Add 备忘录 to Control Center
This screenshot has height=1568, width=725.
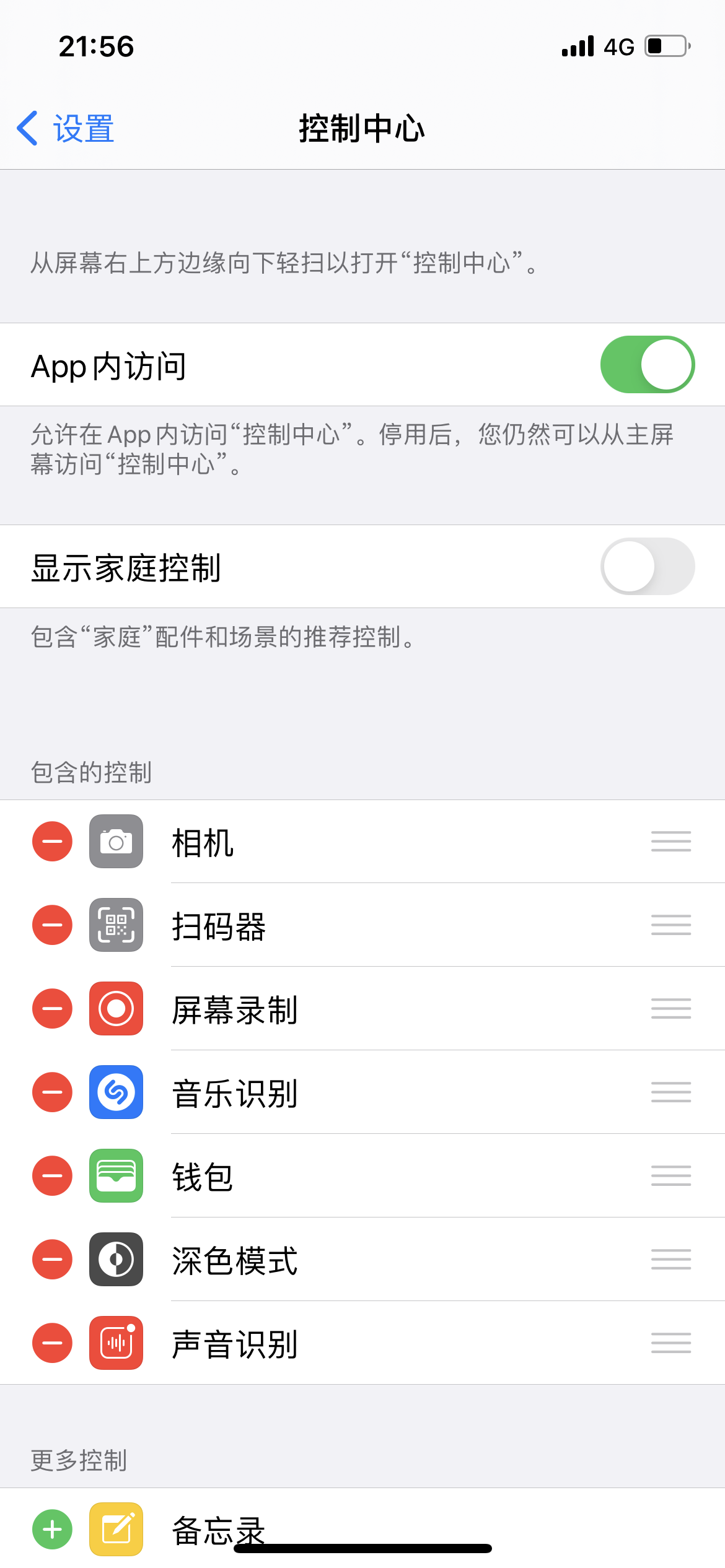click(x=53, y=1530)
